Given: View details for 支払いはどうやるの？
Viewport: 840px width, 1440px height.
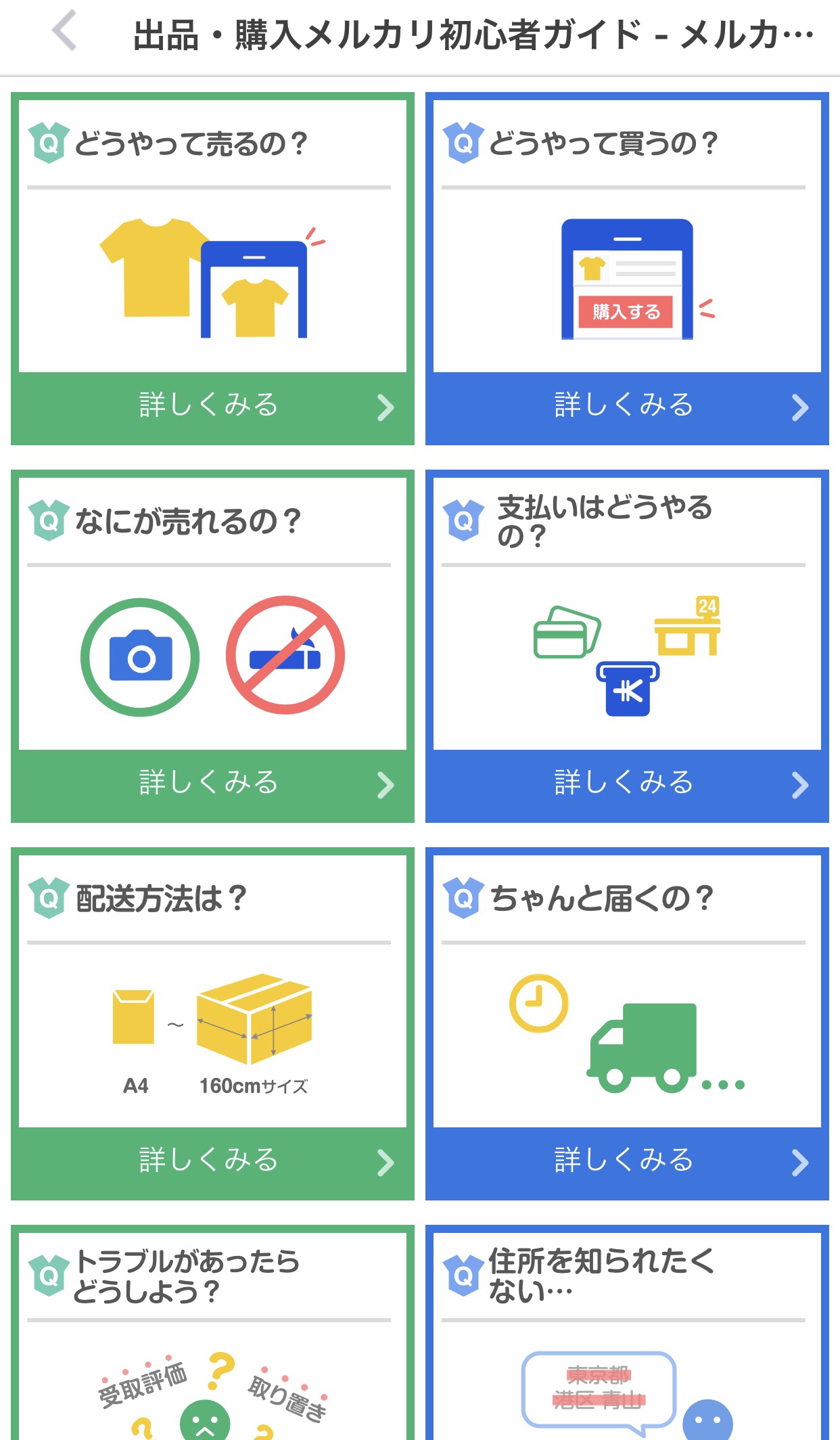Looking at the screenshot, I should 627,784.
